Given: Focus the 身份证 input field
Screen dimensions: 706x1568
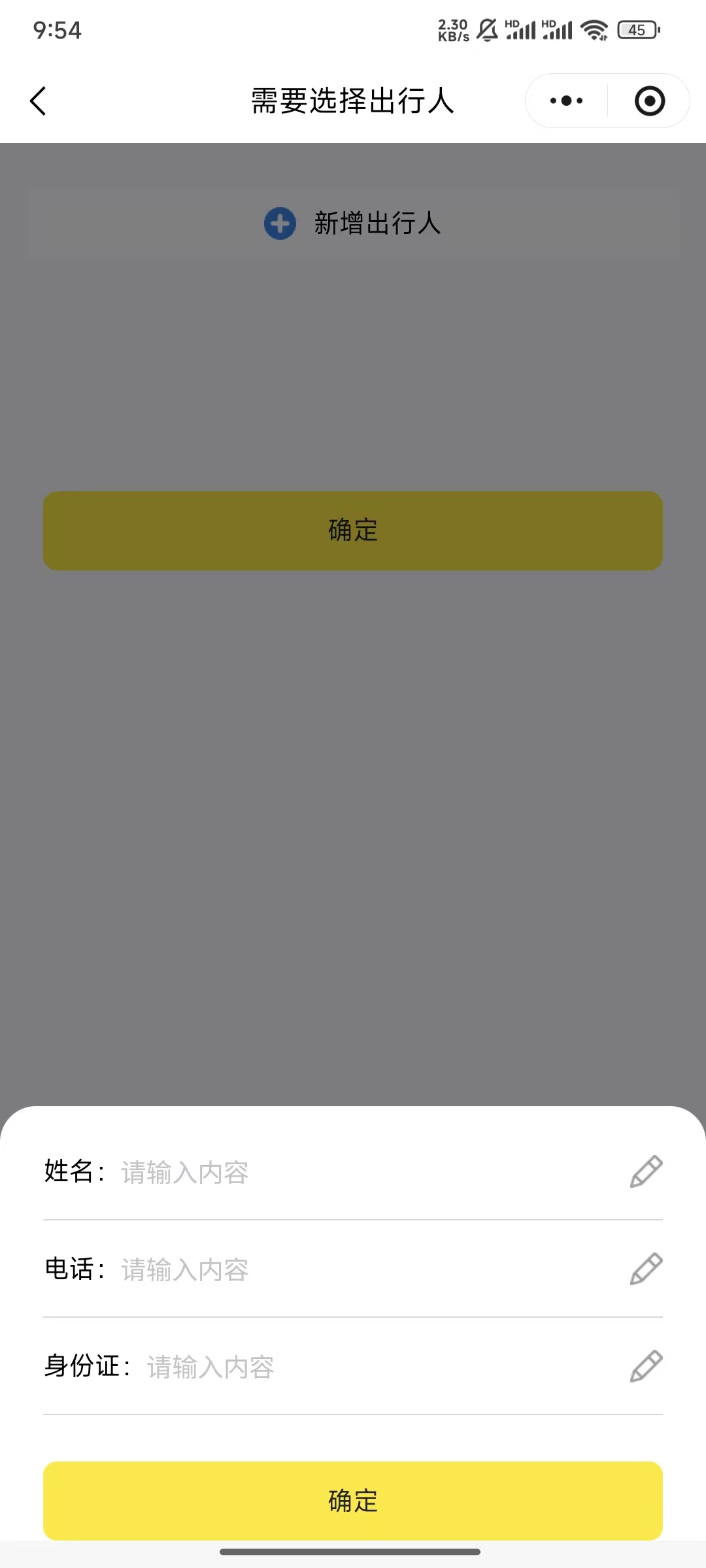Looking at the screenshot, I should tap(379, 1367).
